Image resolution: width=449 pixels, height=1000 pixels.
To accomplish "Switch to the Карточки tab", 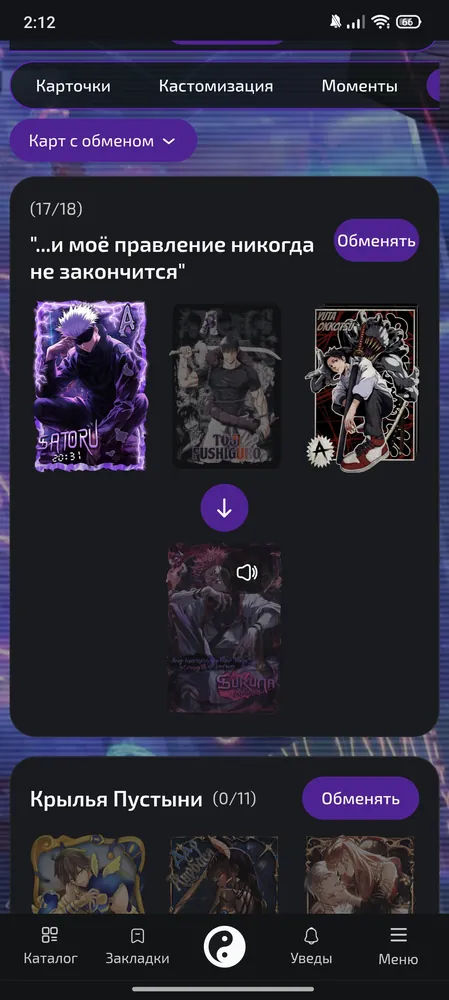I will coord(73,86).
